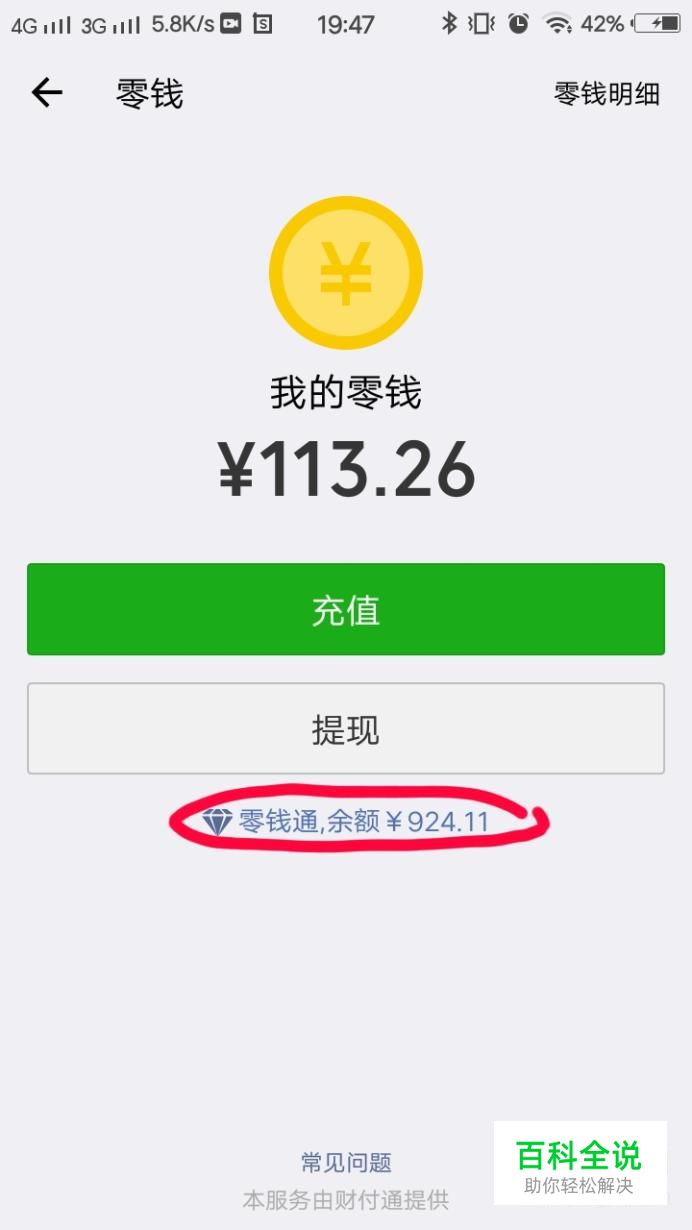Image resolution: width=692 pixels, height=1230 pixels.
Task: Tap 提现 to withdraw balance
Action: click(x=346, y=729)
